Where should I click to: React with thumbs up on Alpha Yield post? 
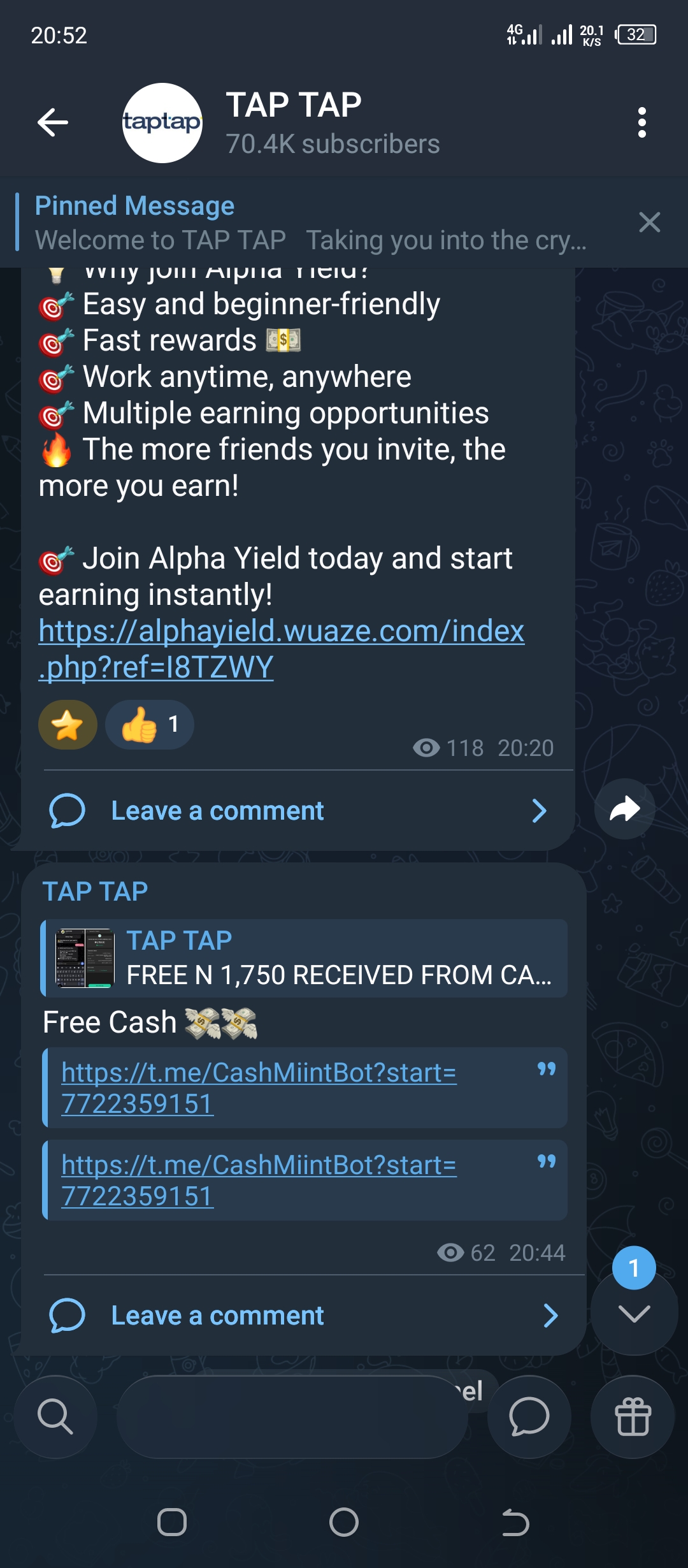coord(150,725)
